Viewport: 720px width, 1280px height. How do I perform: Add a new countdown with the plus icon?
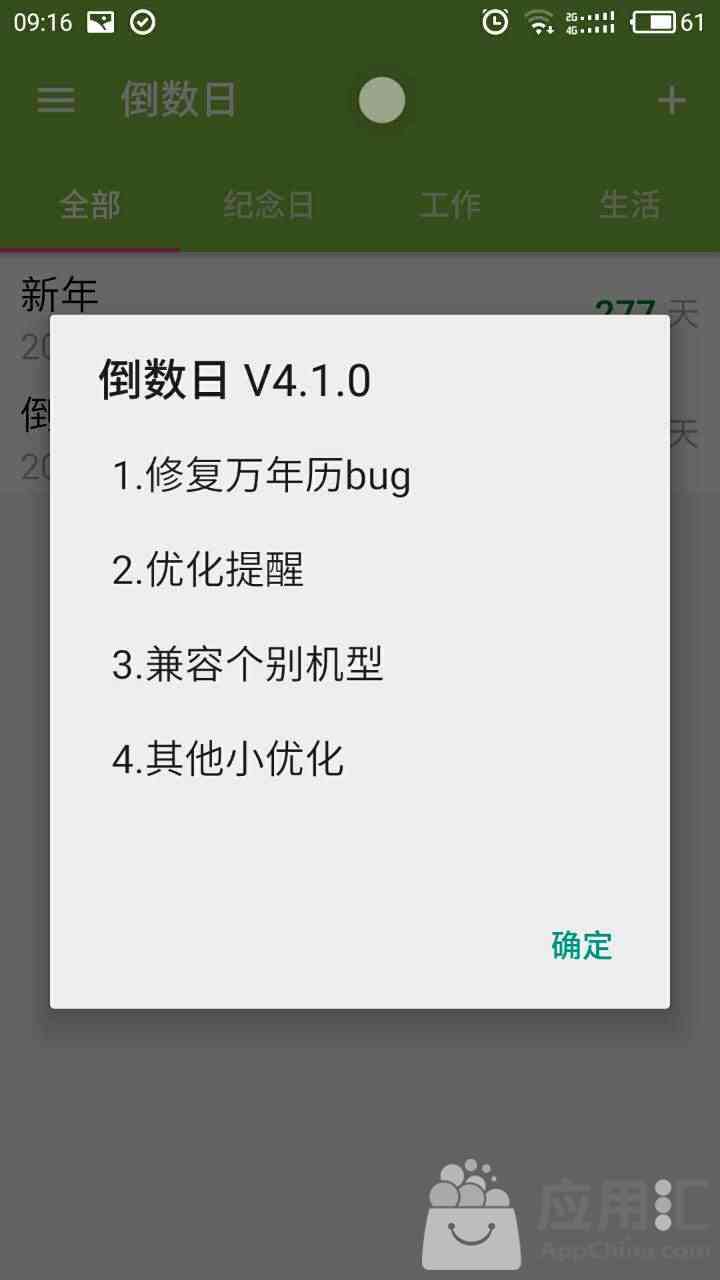[671, 100]
